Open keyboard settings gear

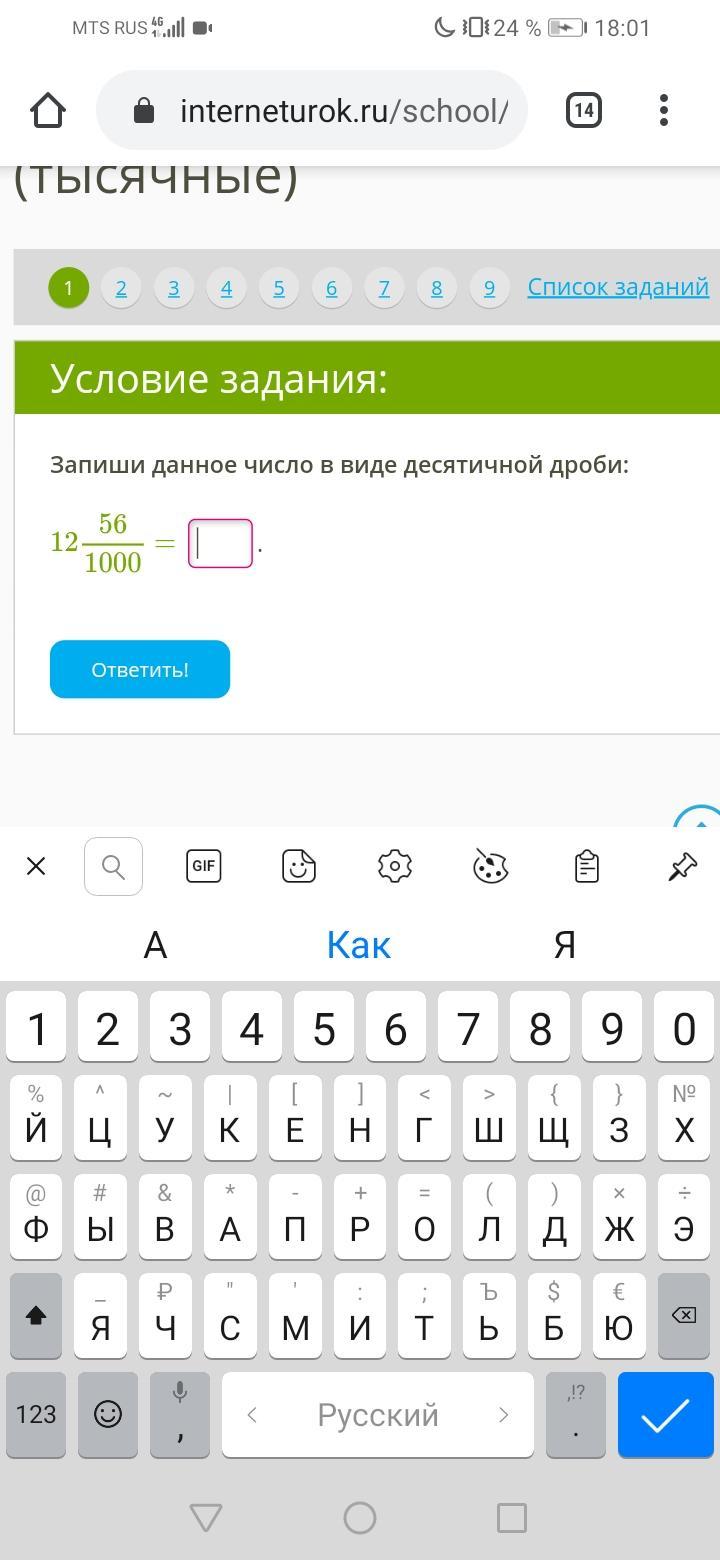[x=395, y=866]
